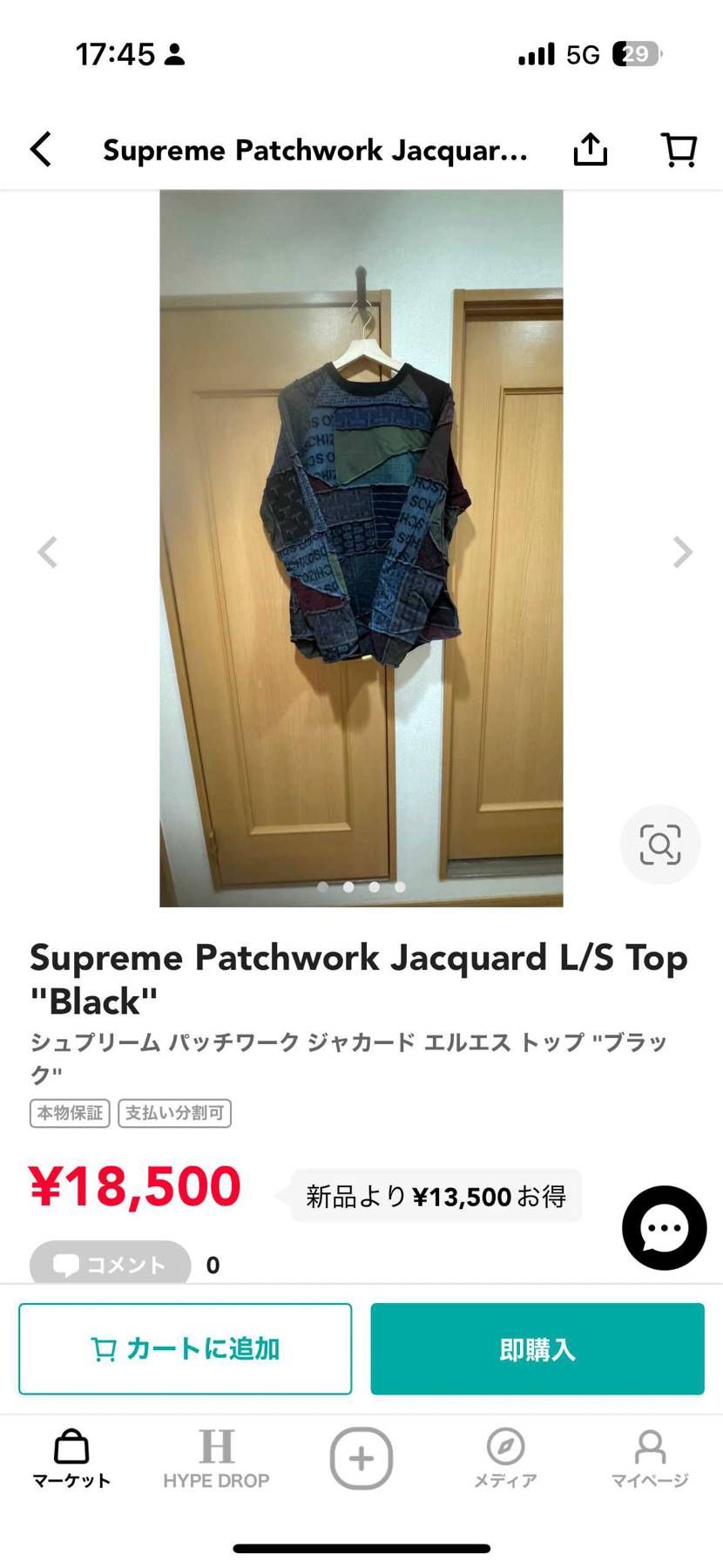Tap the back arrow to return
The width and height of the screenshot is (723, 1568).
tap(41, 149)
